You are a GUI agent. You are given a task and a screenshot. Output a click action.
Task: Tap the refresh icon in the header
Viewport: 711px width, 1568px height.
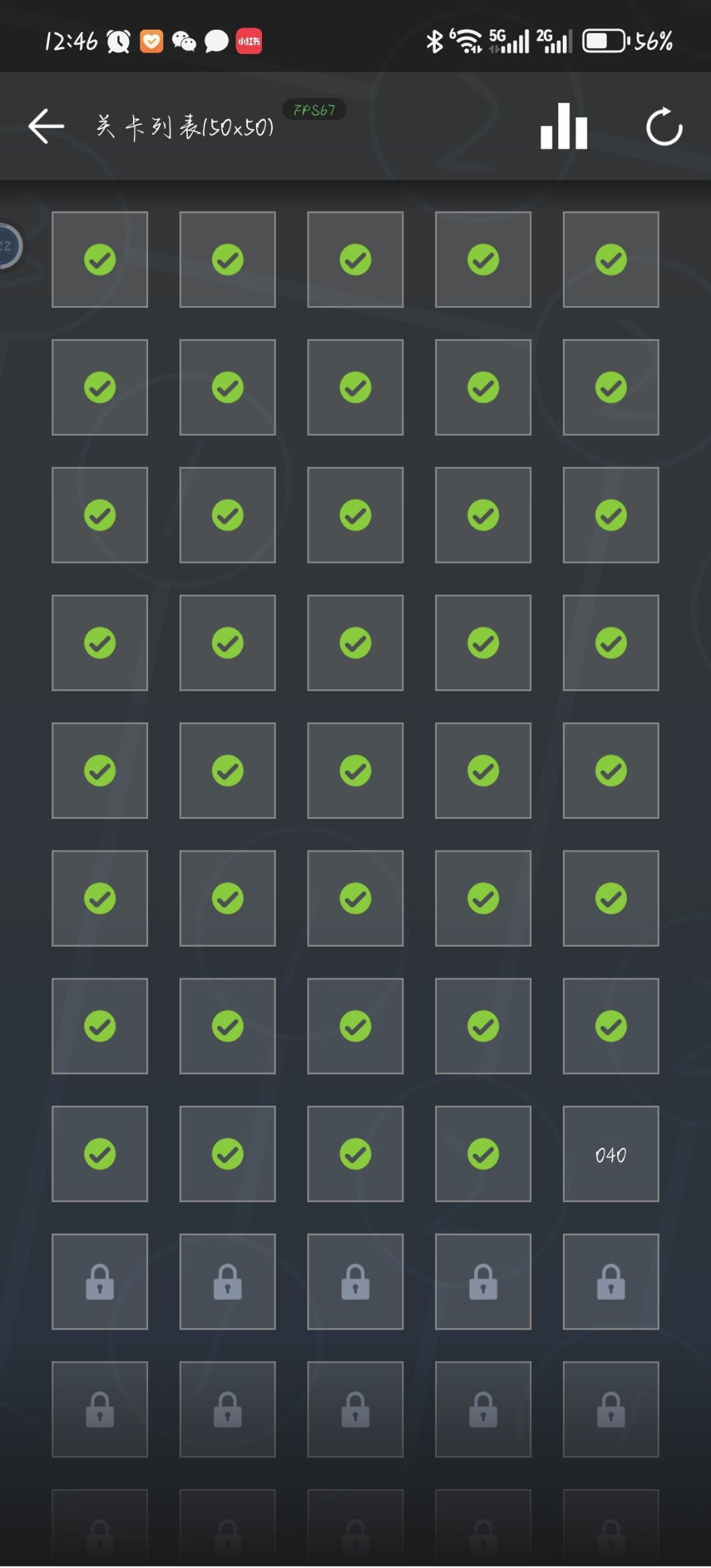[664, 126]
